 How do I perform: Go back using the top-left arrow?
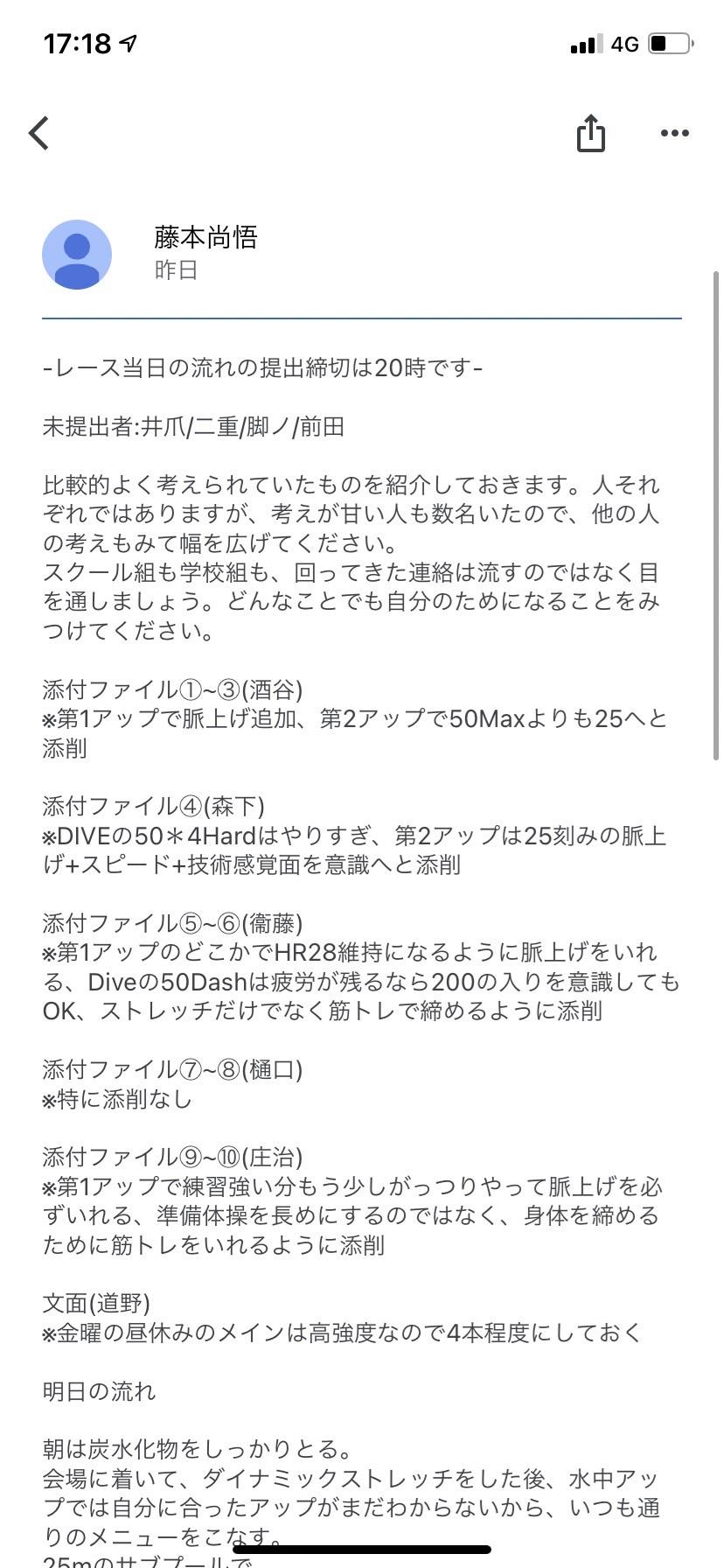pyautogui.click(x=38, y=134)
